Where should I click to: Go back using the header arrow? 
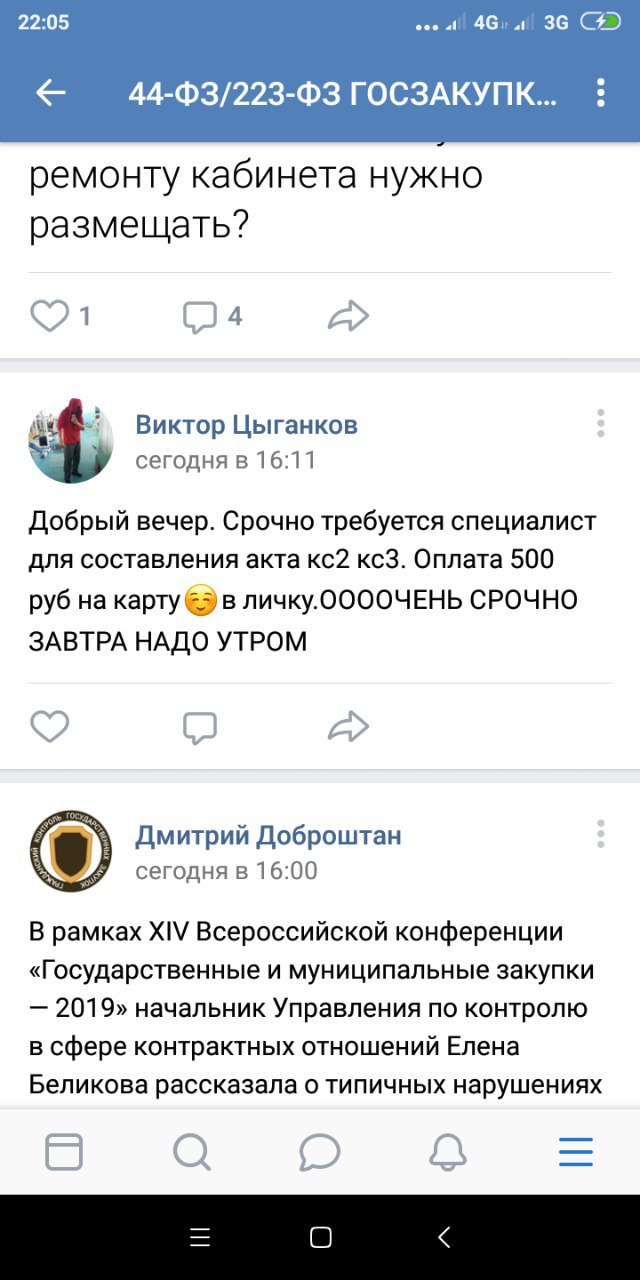point(50,93)
